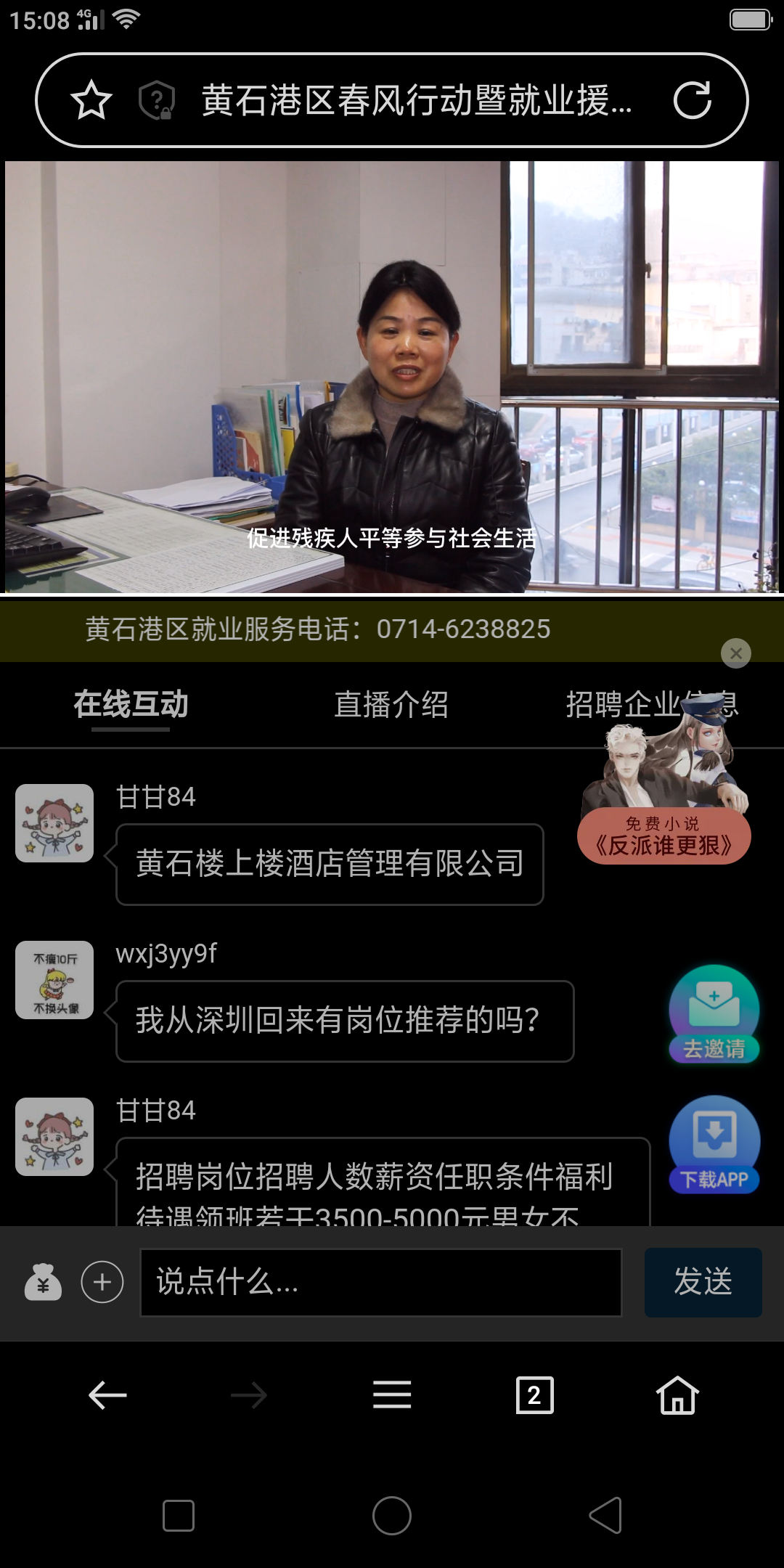
Task: Open the money bag reward icon
Action: click(x=43, y=1282)
